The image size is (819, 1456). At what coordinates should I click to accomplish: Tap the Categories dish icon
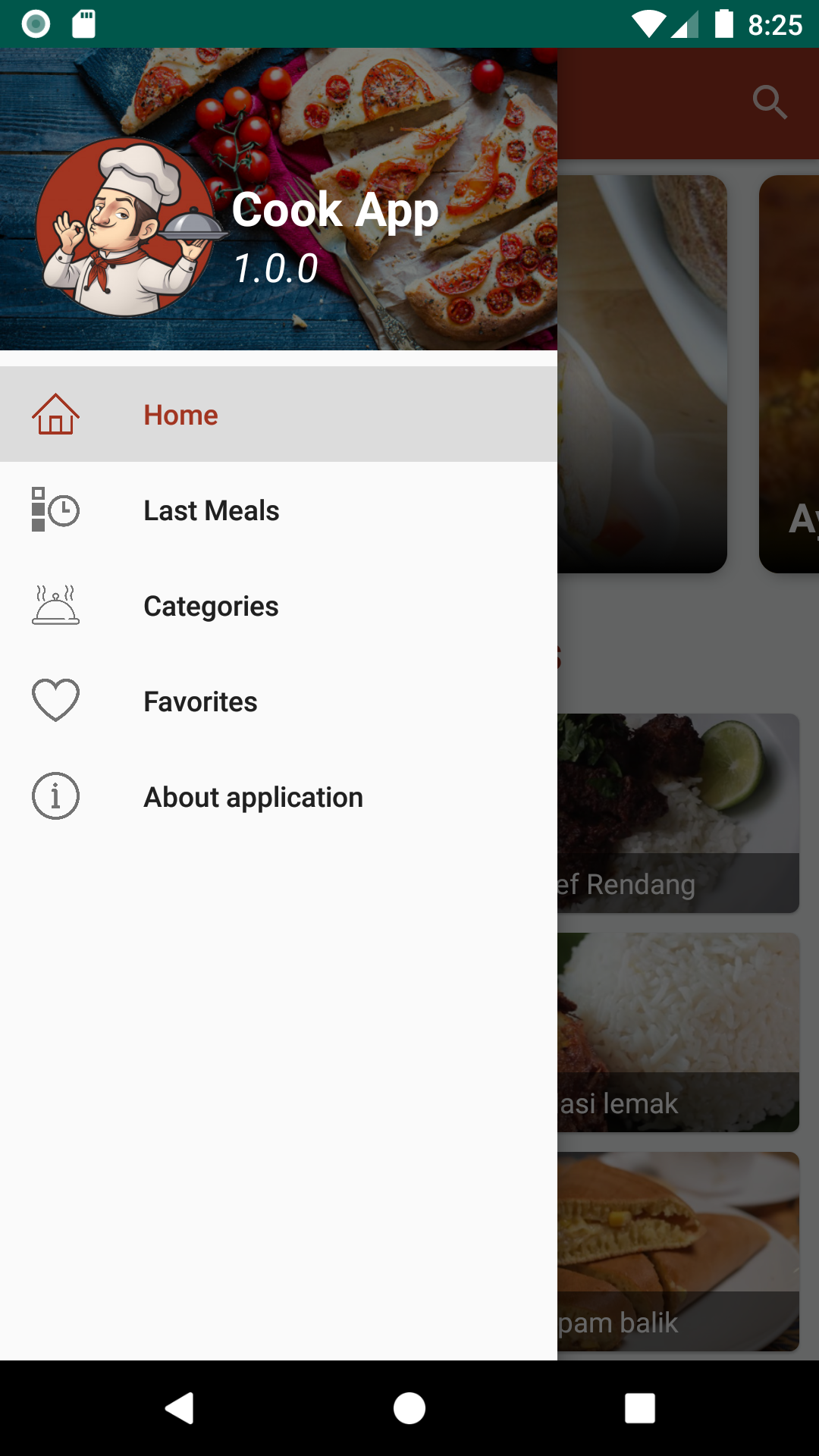pyautogui.click(x=55, y=605)
